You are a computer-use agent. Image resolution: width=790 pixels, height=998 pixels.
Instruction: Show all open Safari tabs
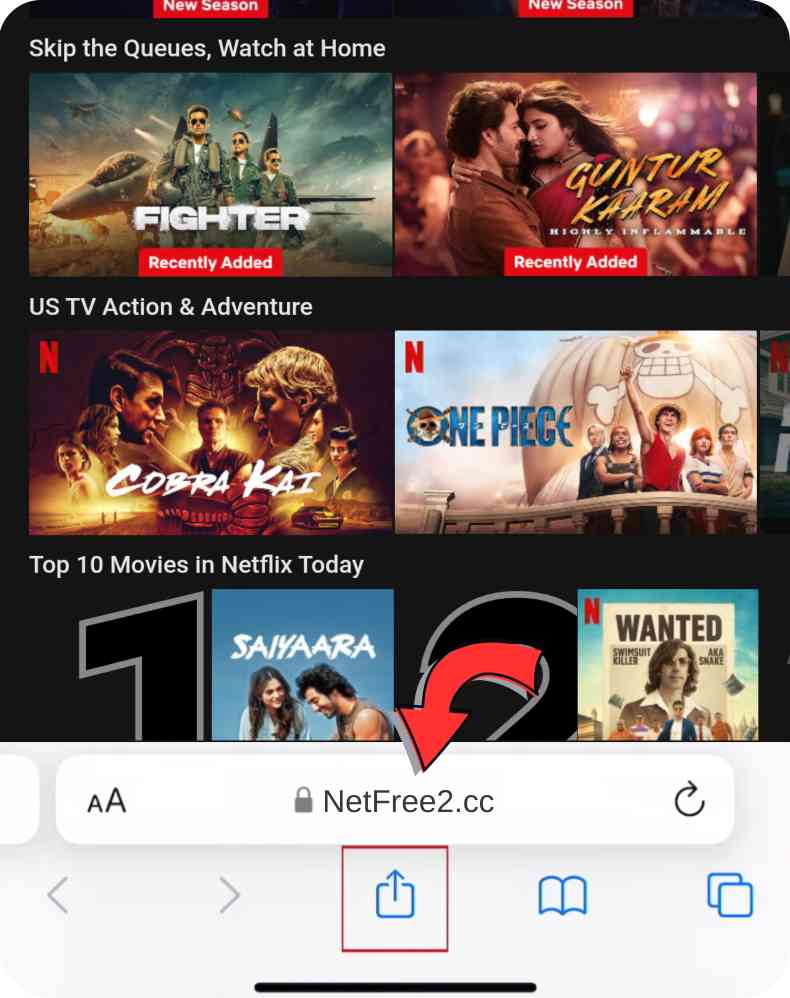[729, 895]
